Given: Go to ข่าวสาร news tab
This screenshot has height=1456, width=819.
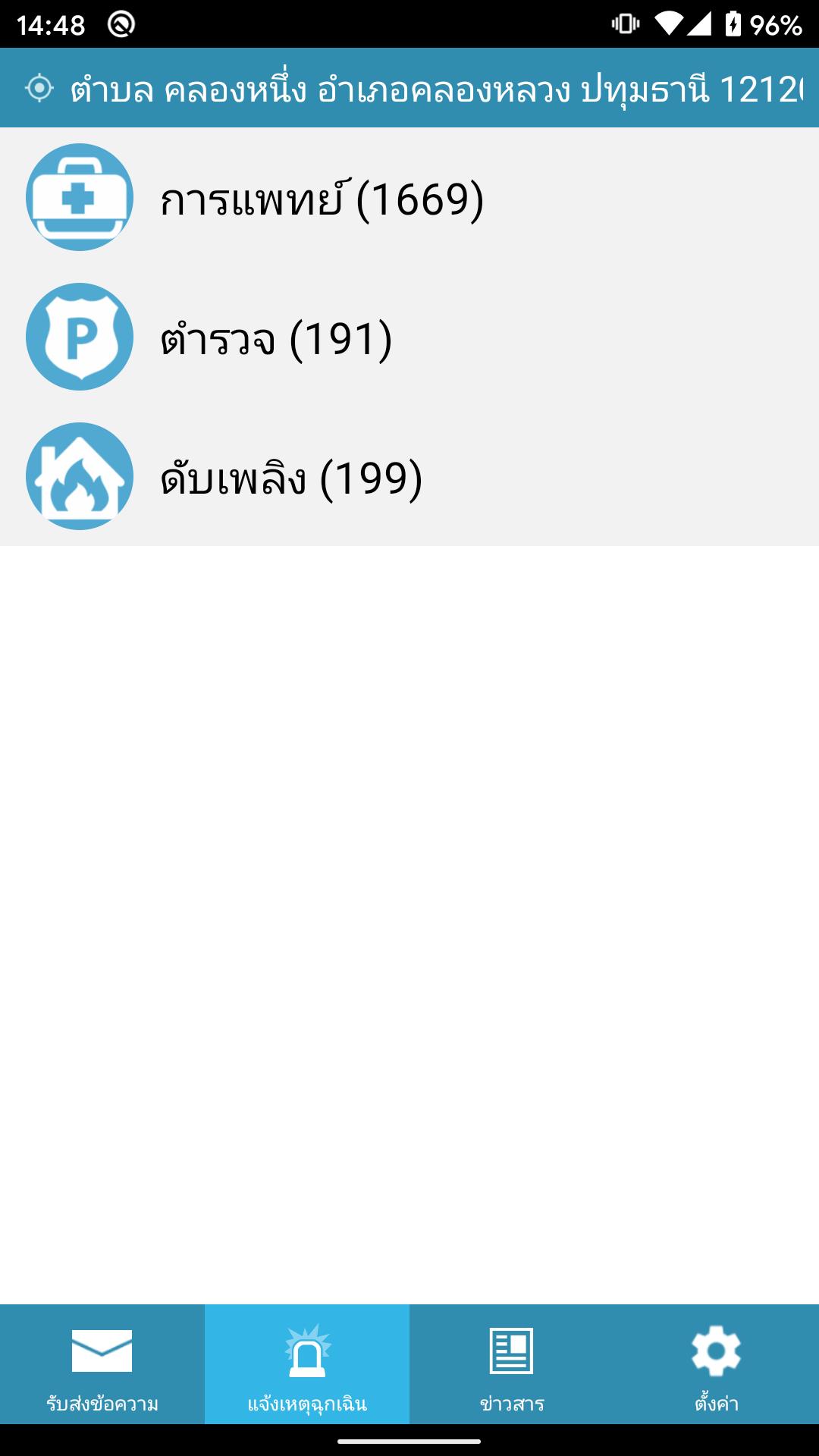Looking at the screenshot, I should [x=512, y=1365].
